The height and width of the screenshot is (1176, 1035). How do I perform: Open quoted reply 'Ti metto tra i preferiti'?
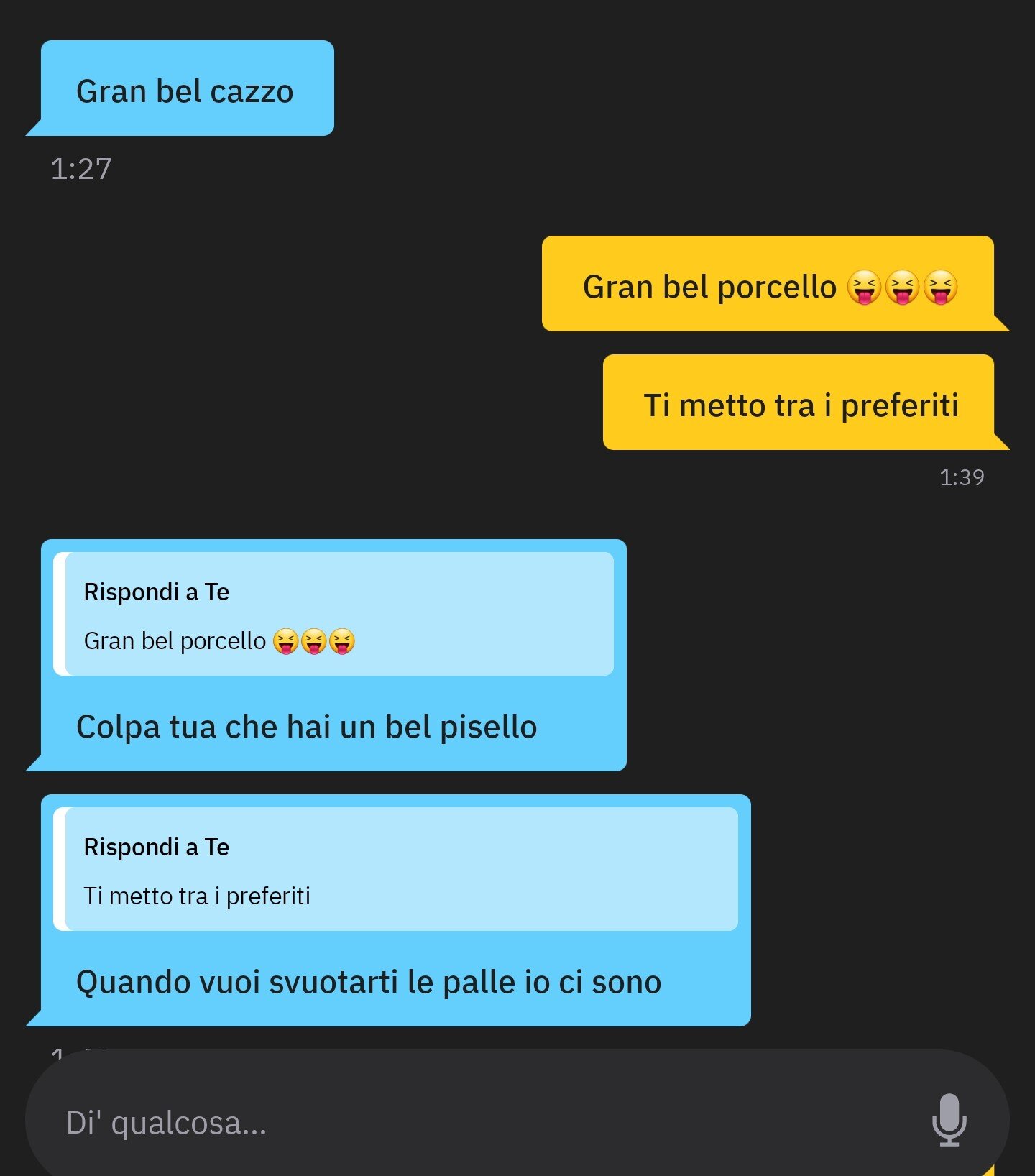395,870
